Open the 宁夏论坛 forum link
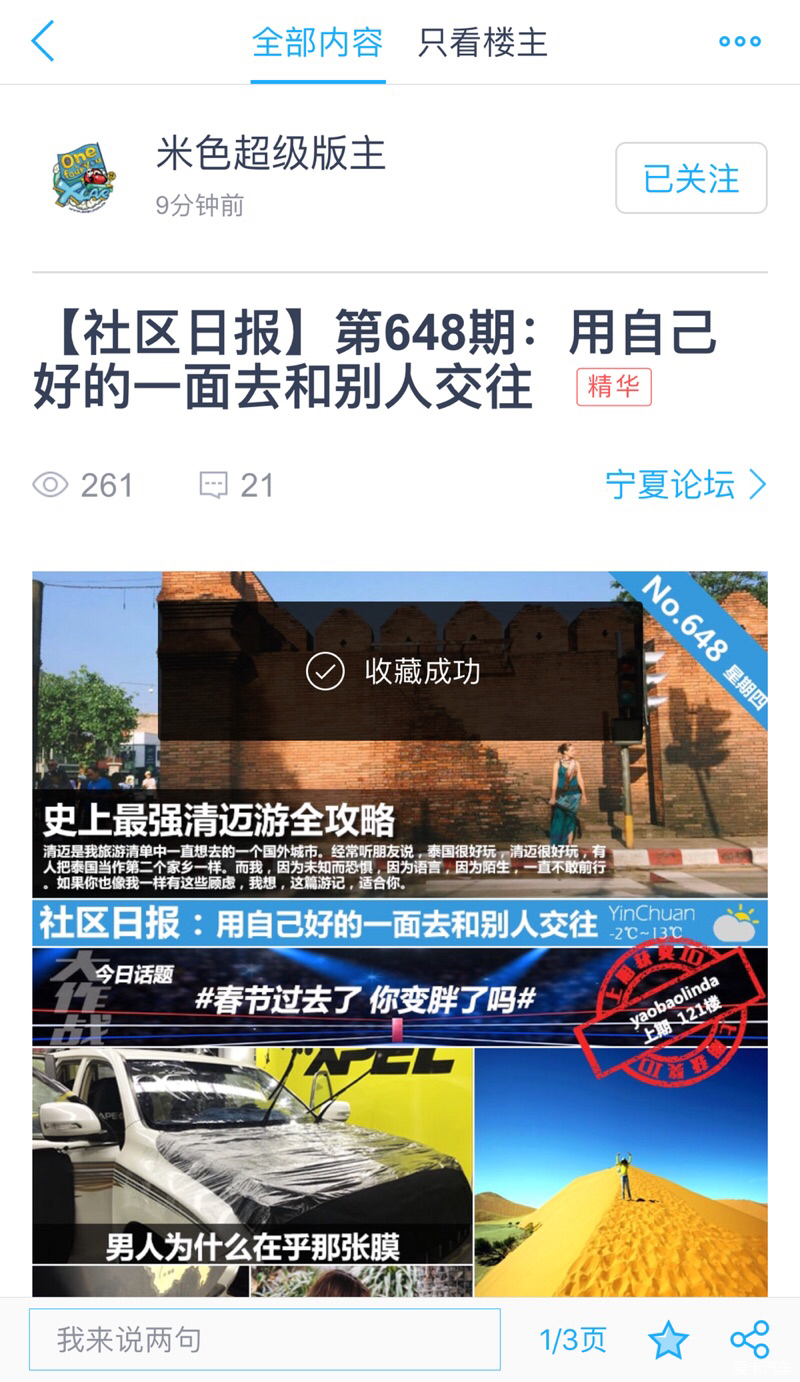 pos(686,485)
